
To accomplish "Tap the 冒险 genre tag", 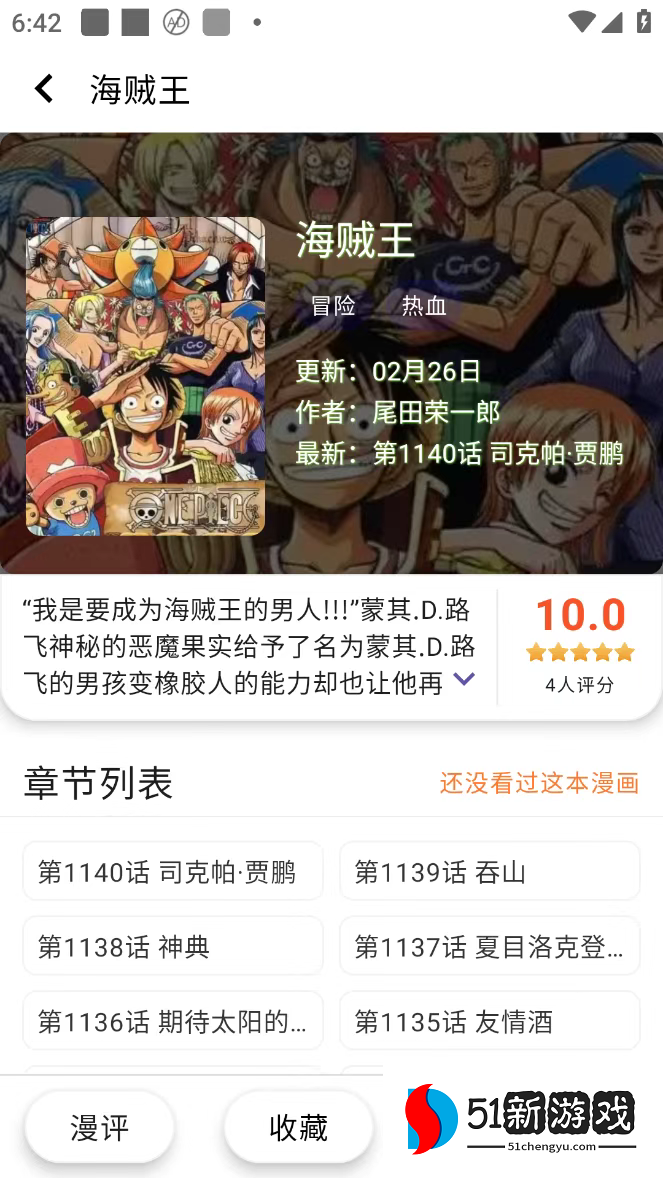I will tap(333, 306).
